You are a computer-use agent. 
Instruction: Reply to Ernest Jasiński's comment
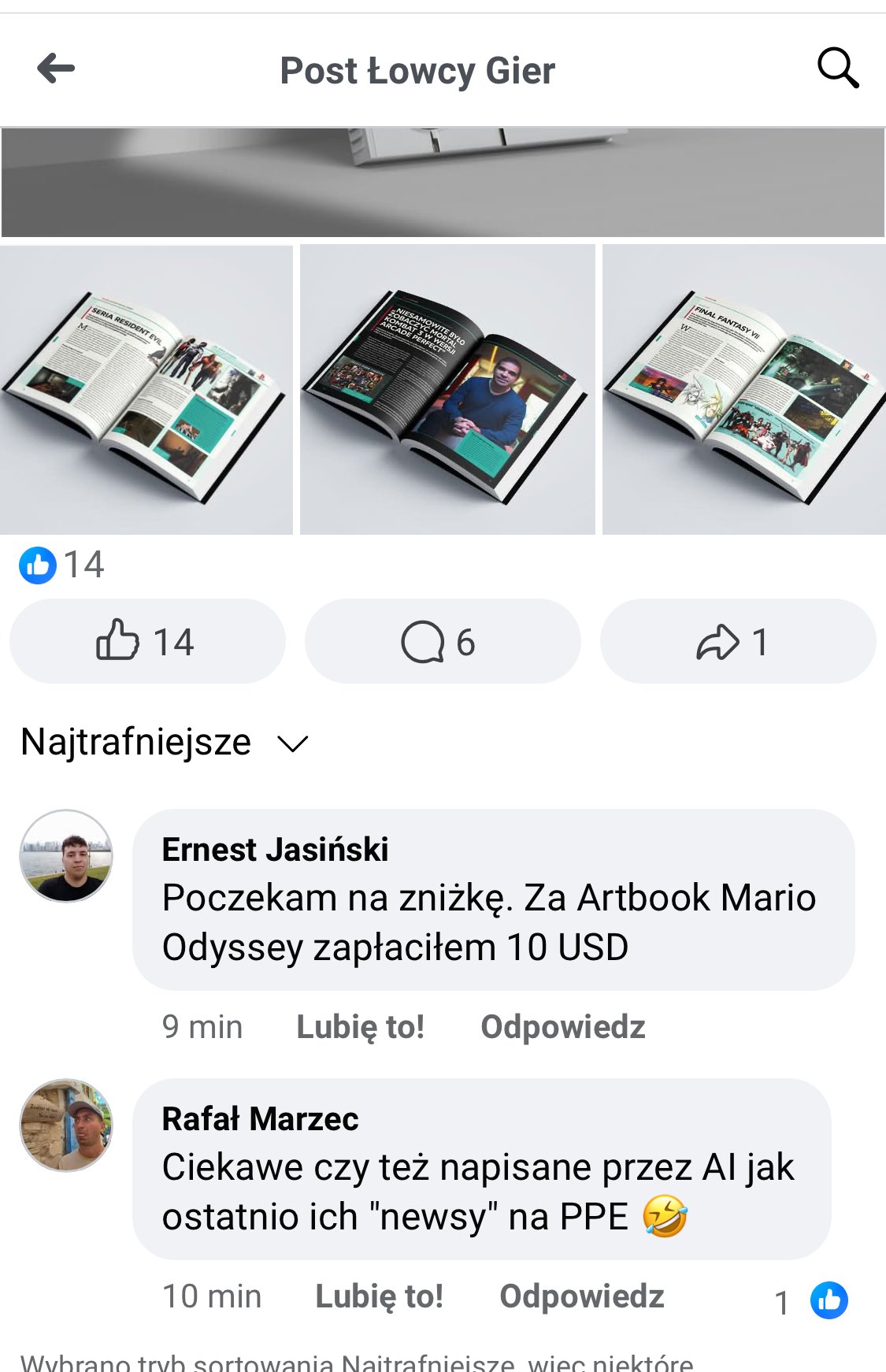562,1027
